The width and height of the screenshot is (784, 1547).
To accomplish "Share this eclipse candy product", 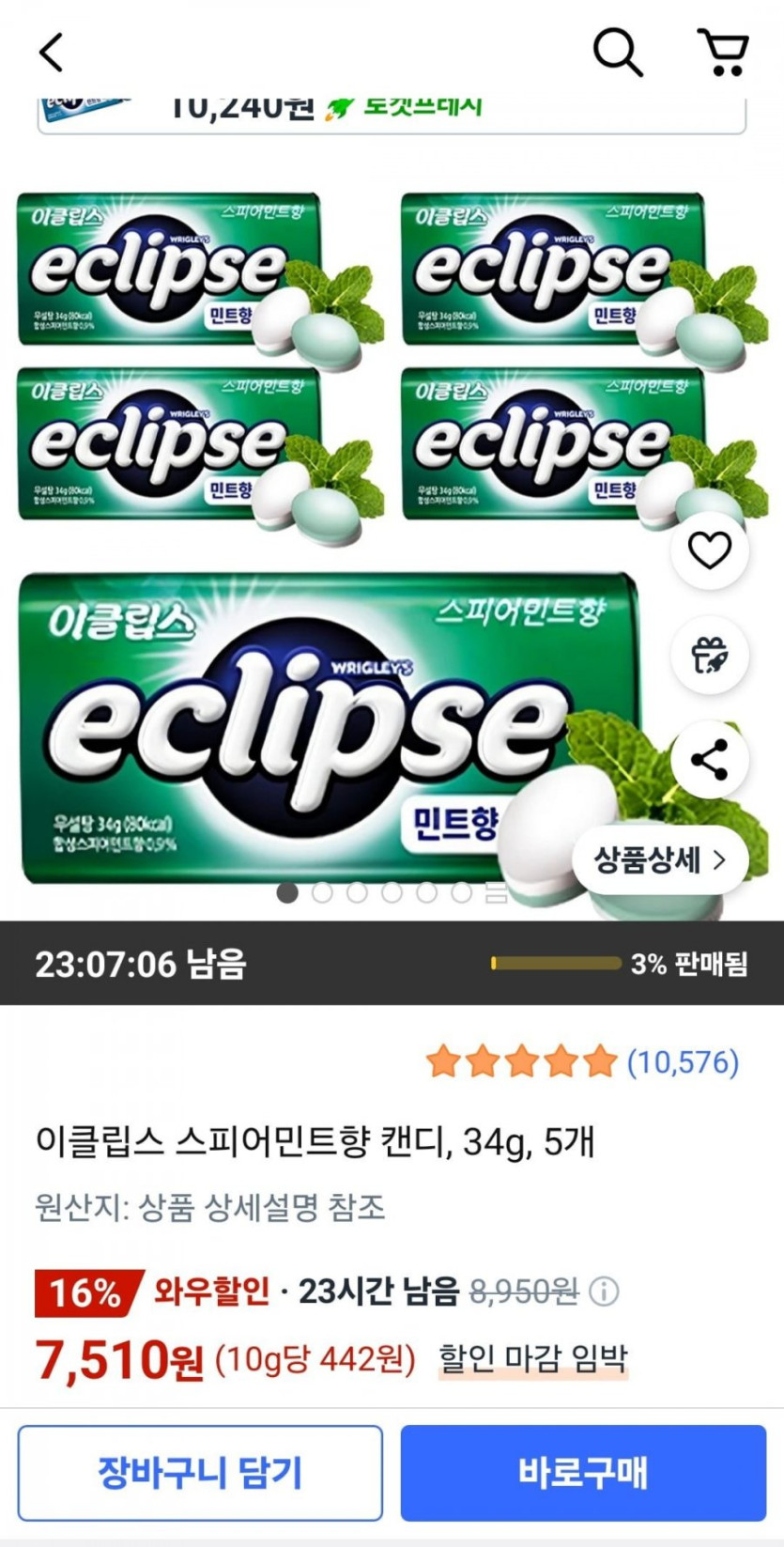I will (710, 760).
